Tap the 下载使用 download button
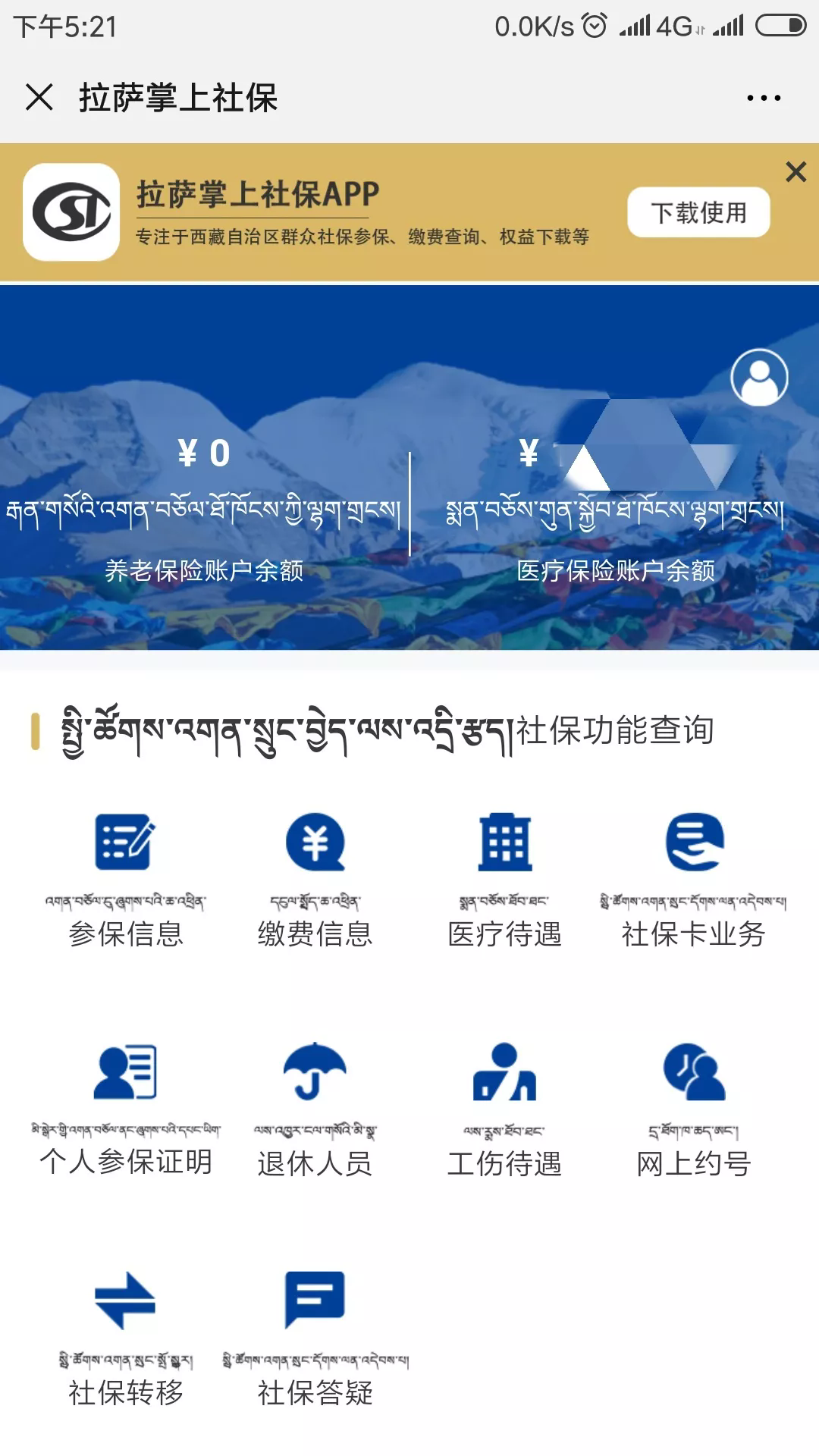 [697, 213]
